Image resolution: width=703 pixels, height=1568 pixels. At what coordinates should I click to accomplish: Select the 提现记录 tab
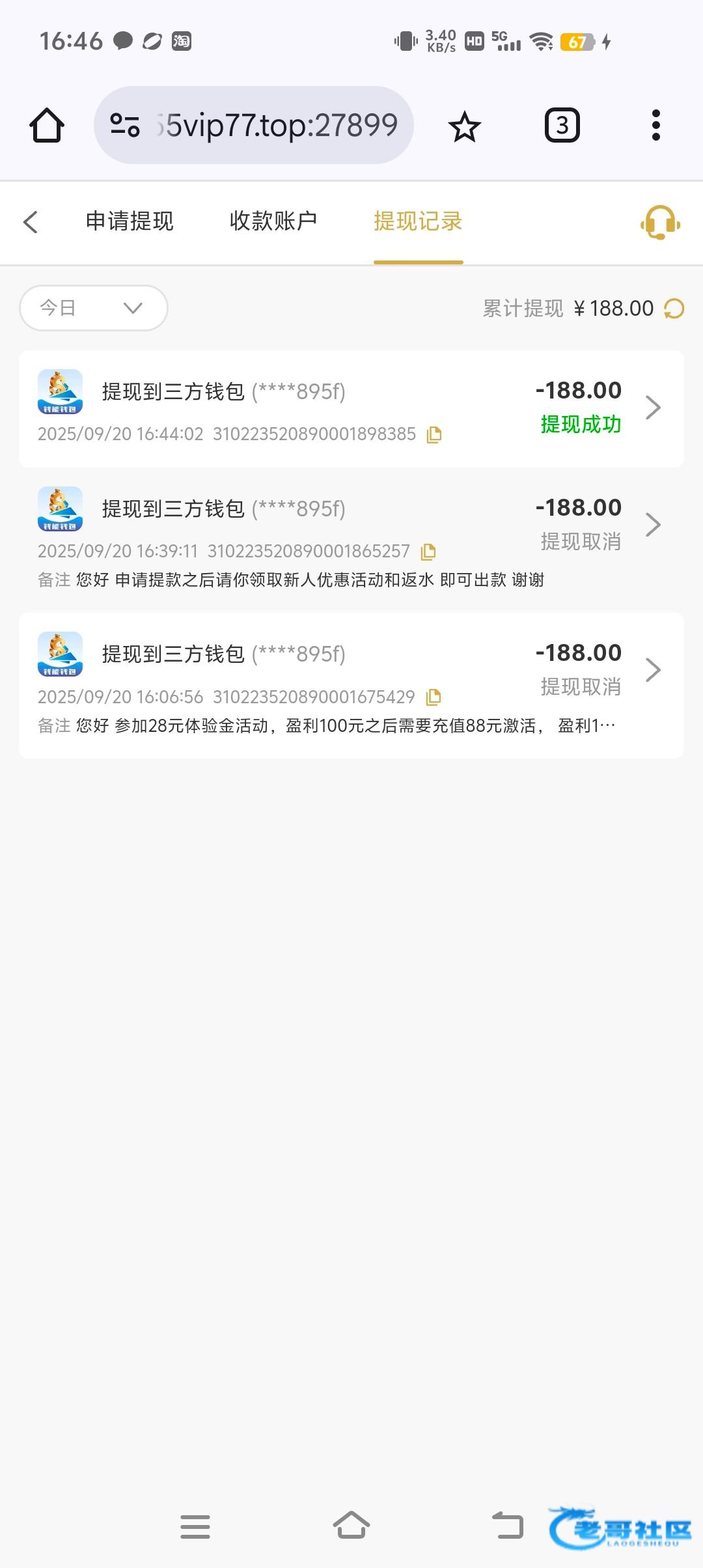click(418, 221)
